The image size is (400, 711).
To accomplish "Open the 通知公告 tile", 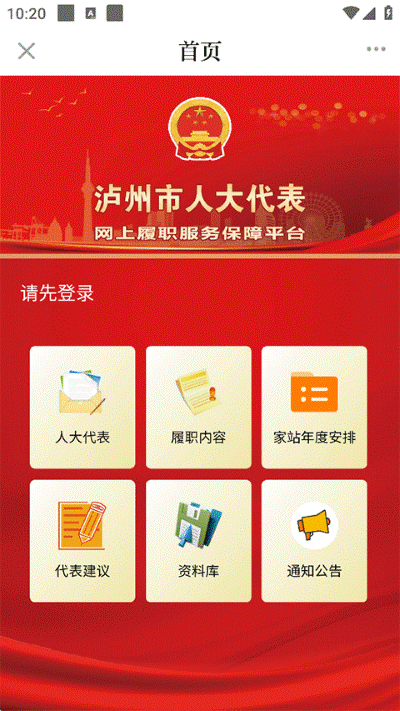I will (314, 541).
